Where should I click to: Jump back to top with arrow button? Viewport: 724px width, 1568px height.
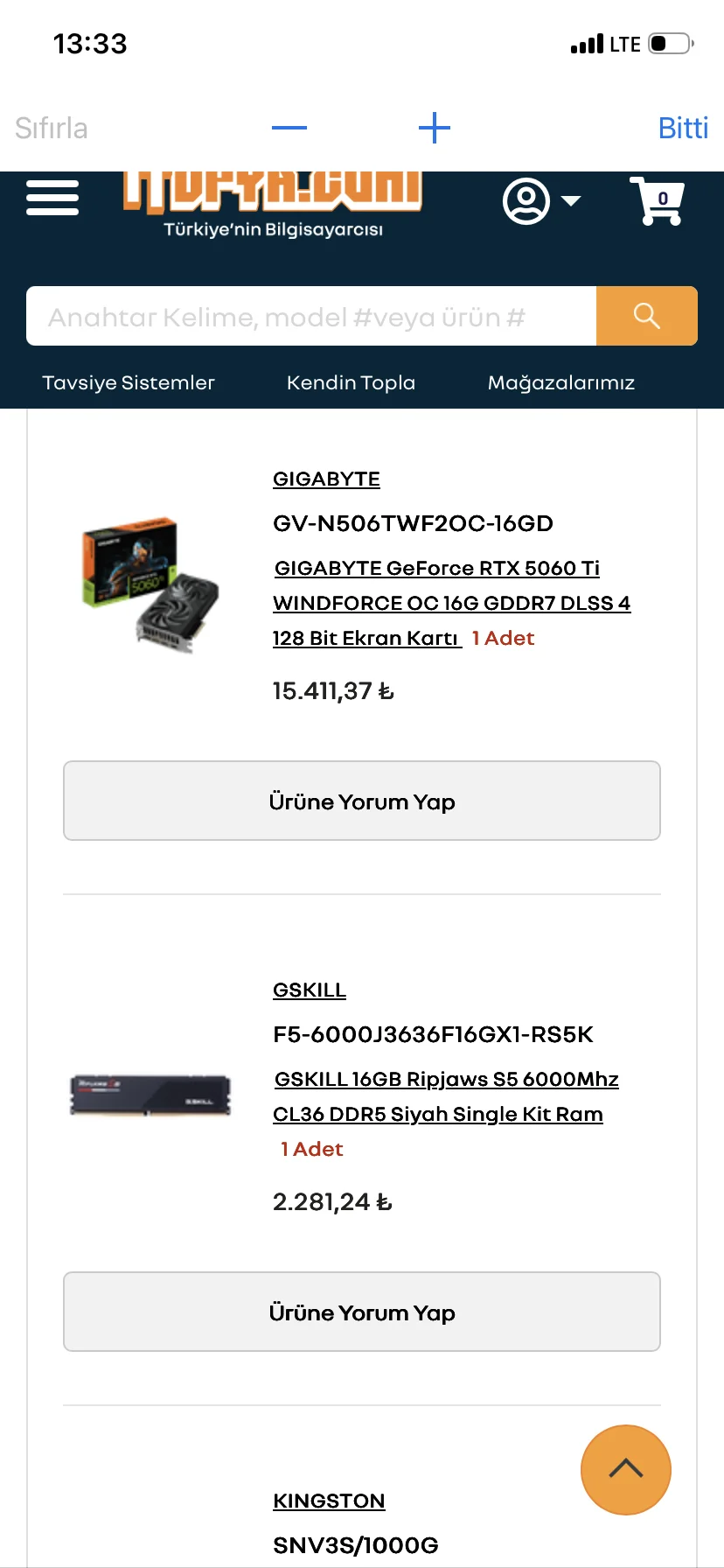click(625, 1470)
